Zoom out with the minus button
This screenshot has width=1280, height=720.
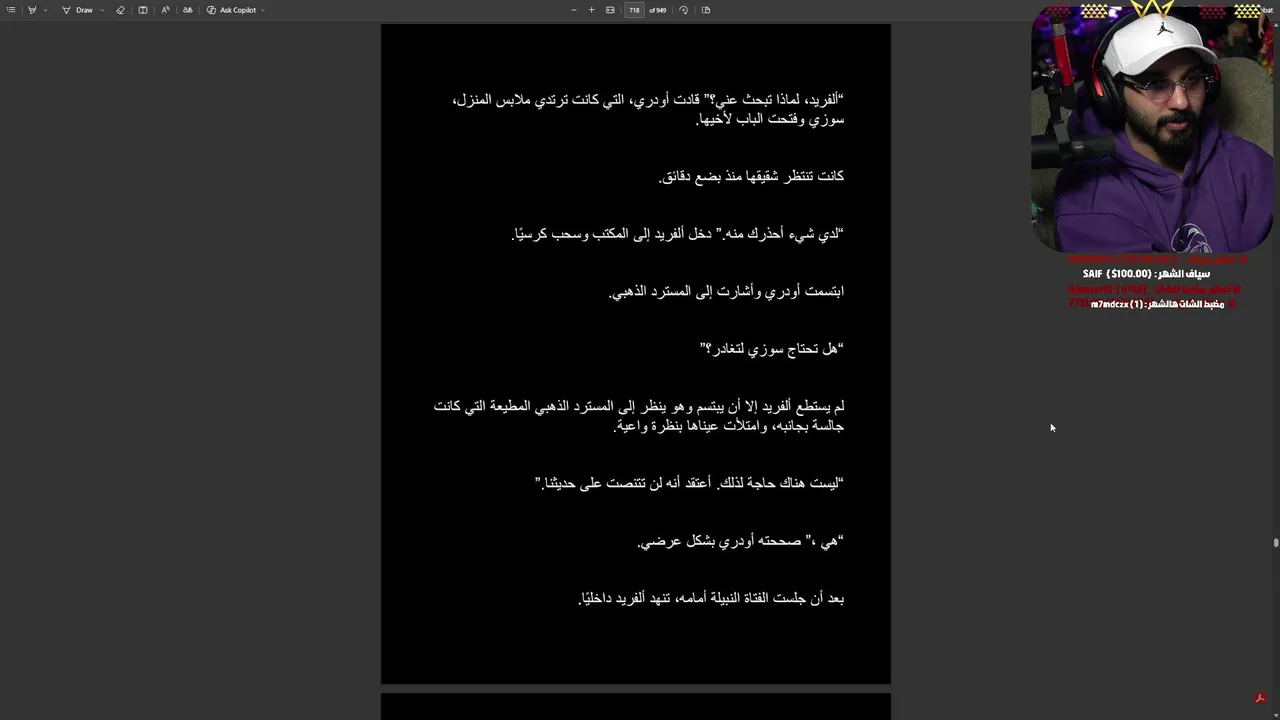click(574, 10)
